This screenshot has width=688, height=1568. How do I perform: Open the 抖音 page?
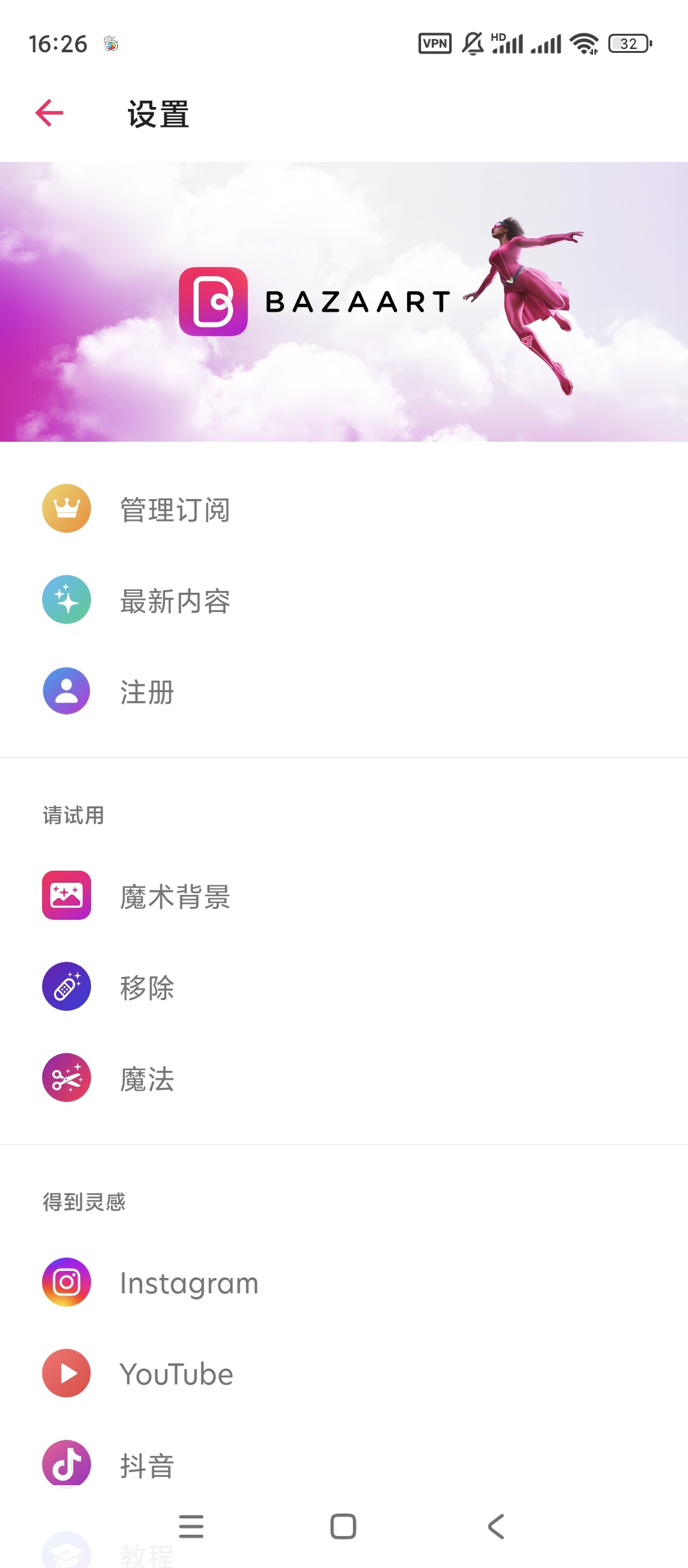(x=147, y=1465)
